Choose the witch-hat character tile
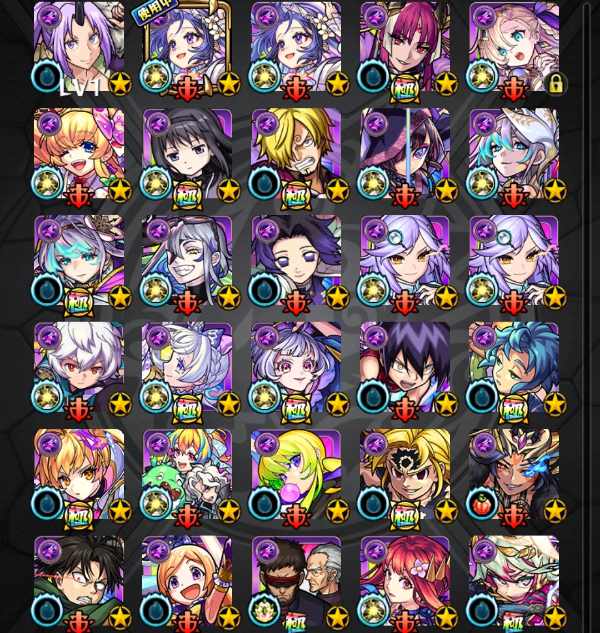Screen dimensions: 600x633 [x=404, y=155]
